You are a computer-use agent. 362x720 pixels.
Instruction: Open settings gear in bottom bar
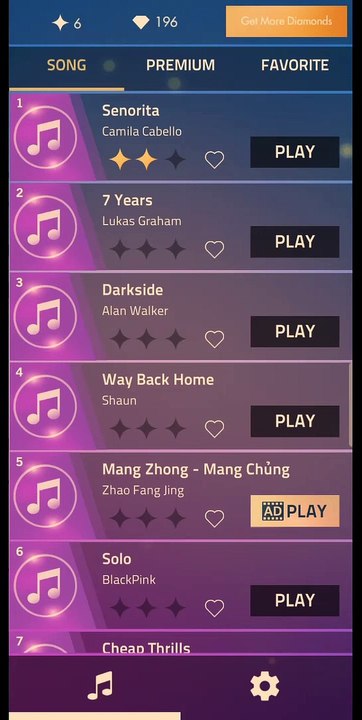(265, 686)
